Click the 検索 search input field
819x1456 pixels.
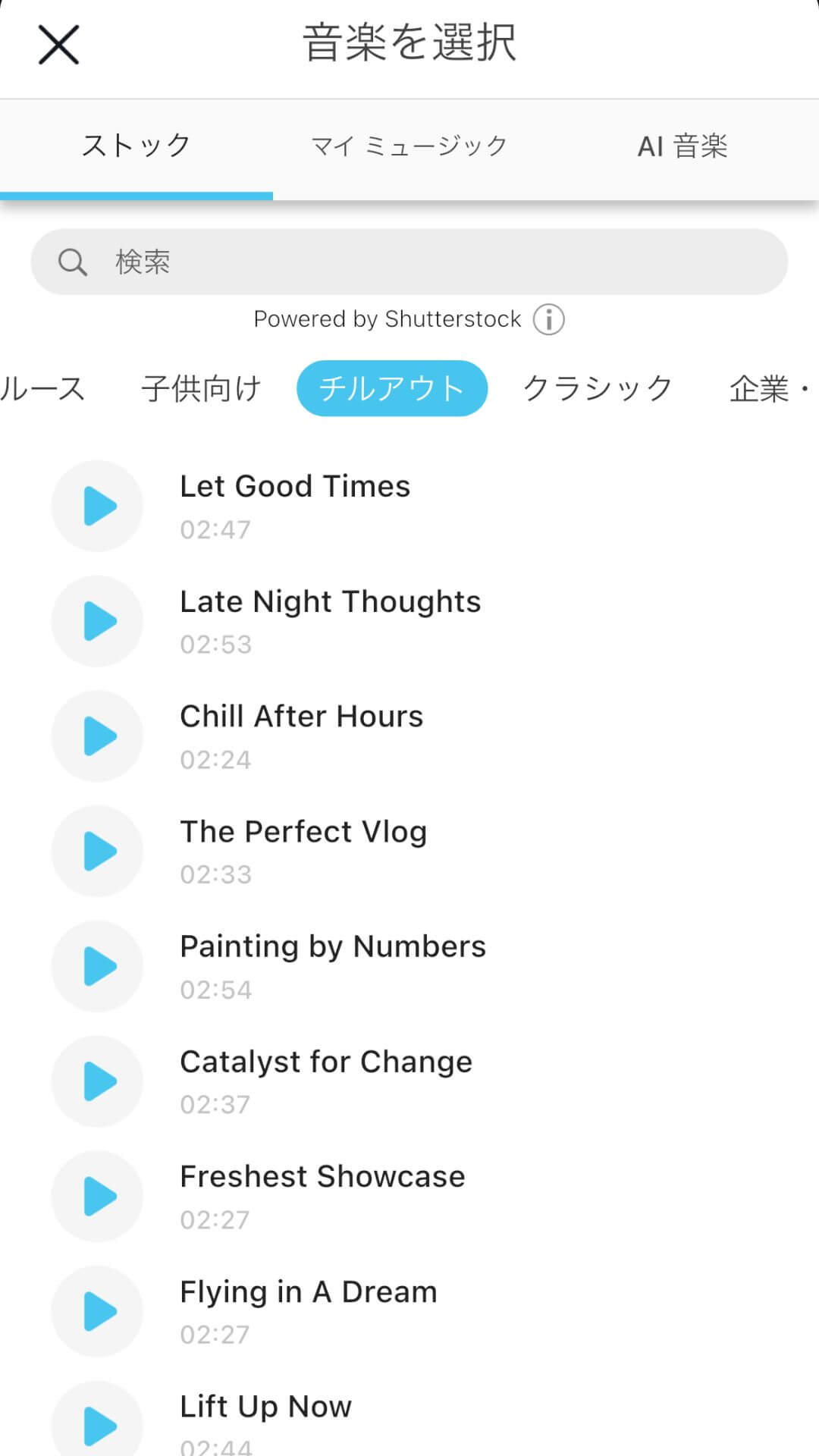coord(409,262)
